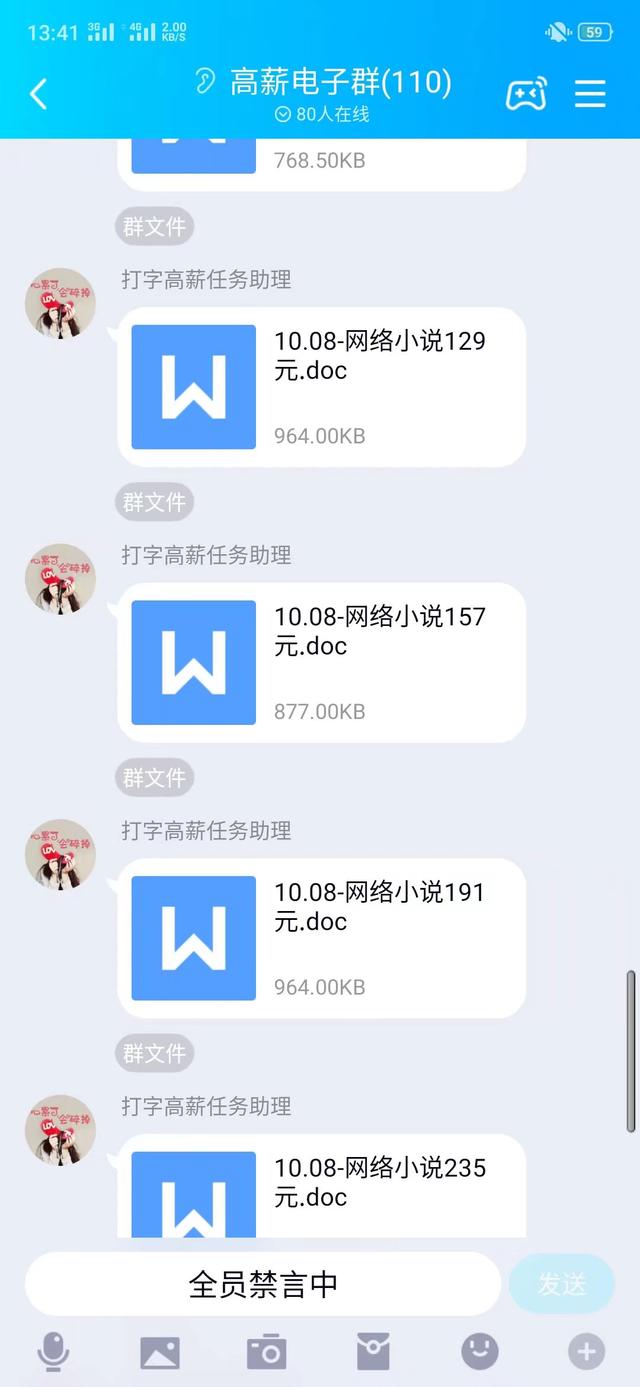Open the camera icon
Image resolution: width=640 pixels, height=1387 pixels.
(x=267, y=1353)
